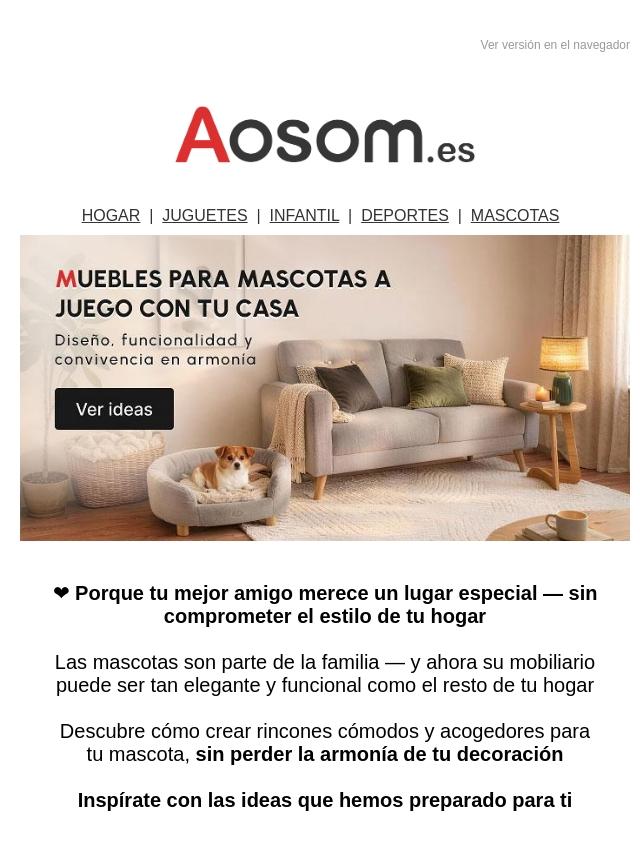The image size is (640, 854).
Task: Select the INFANTIL category link
Action: pyautogui.click(x=304, y=215)
